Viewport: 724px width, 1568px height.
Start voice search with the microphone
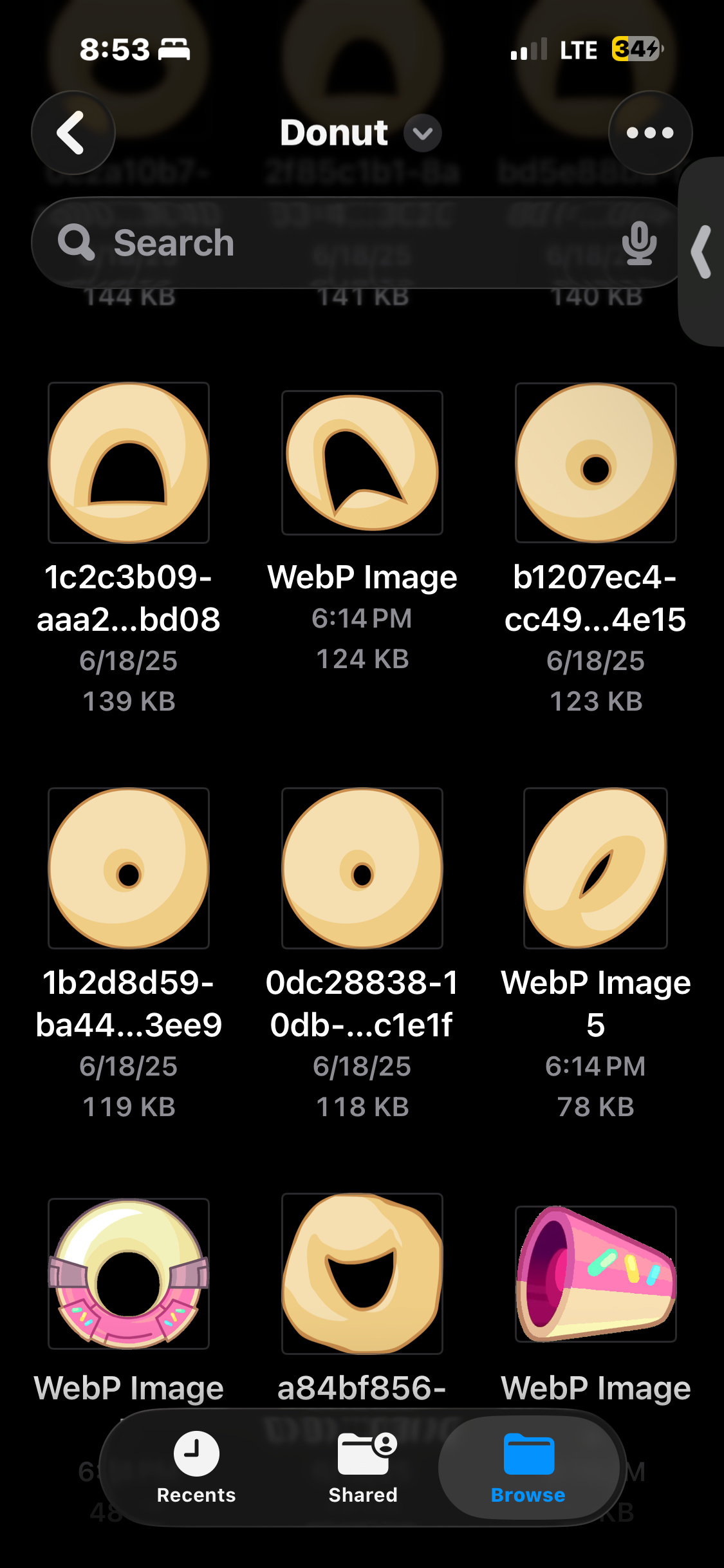(639, 243)
